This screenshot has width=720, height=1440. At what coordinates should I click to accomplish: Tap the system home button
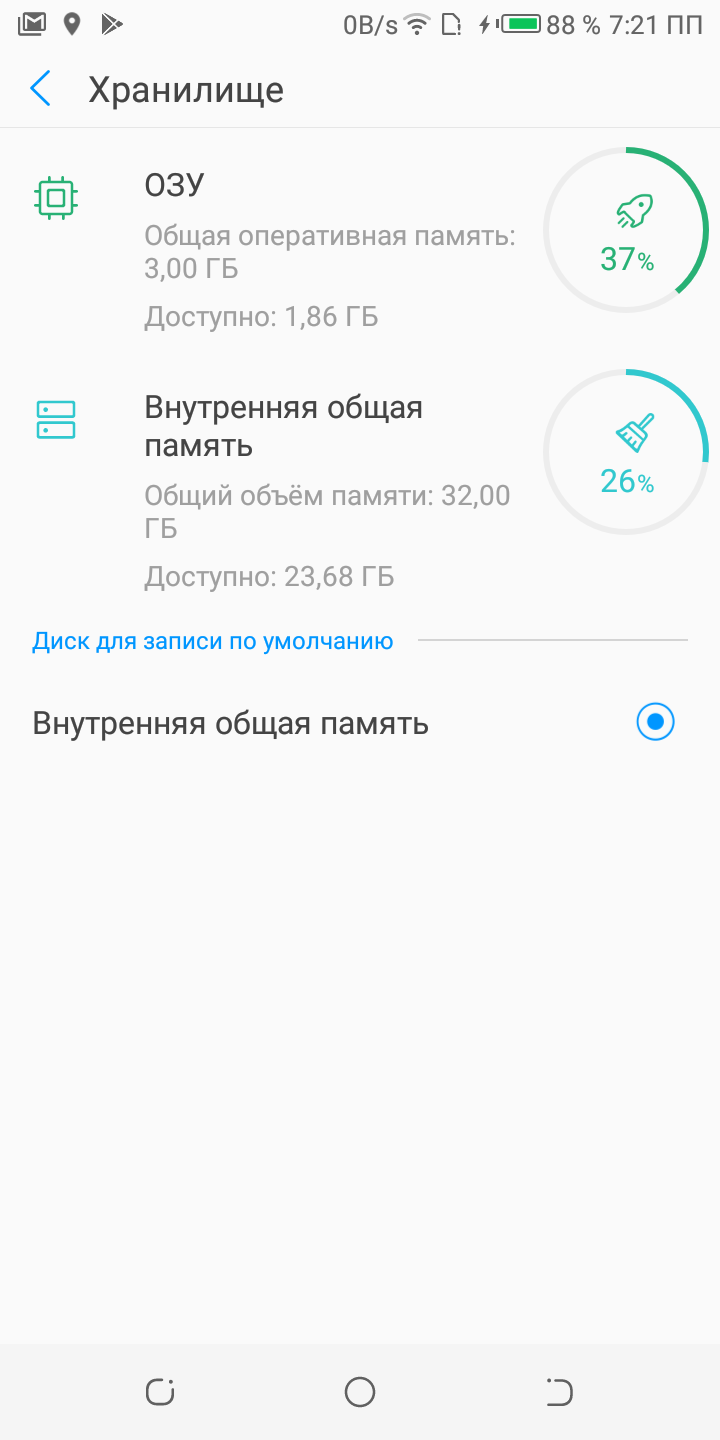tap(359, 1392)
